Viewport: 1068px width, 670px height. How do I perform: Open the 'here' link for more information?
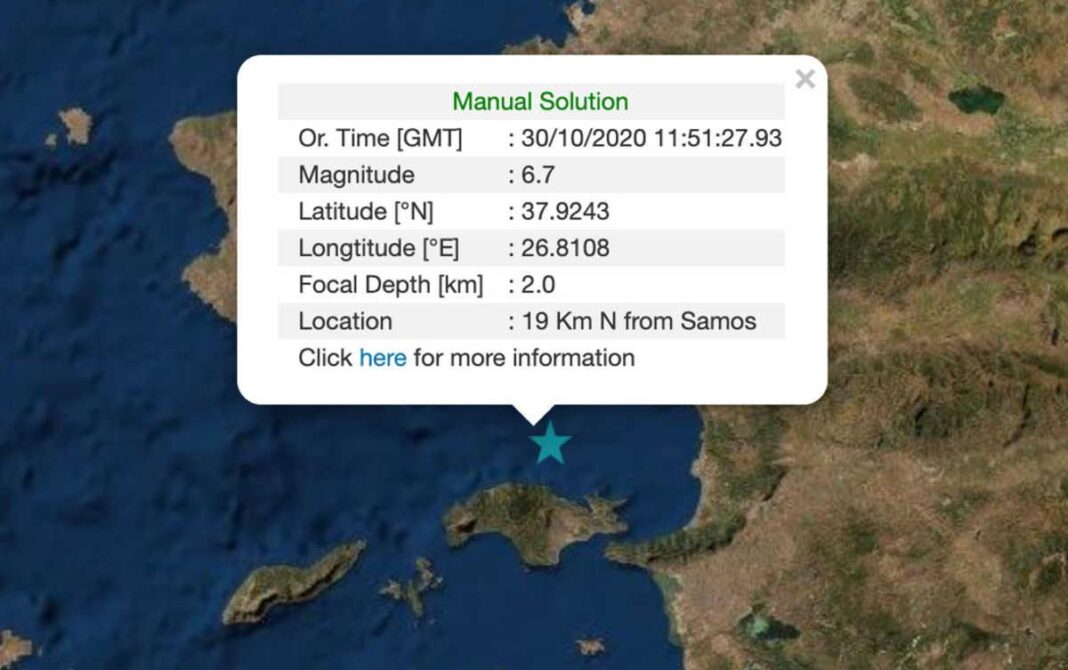click(x=383, y=358)
